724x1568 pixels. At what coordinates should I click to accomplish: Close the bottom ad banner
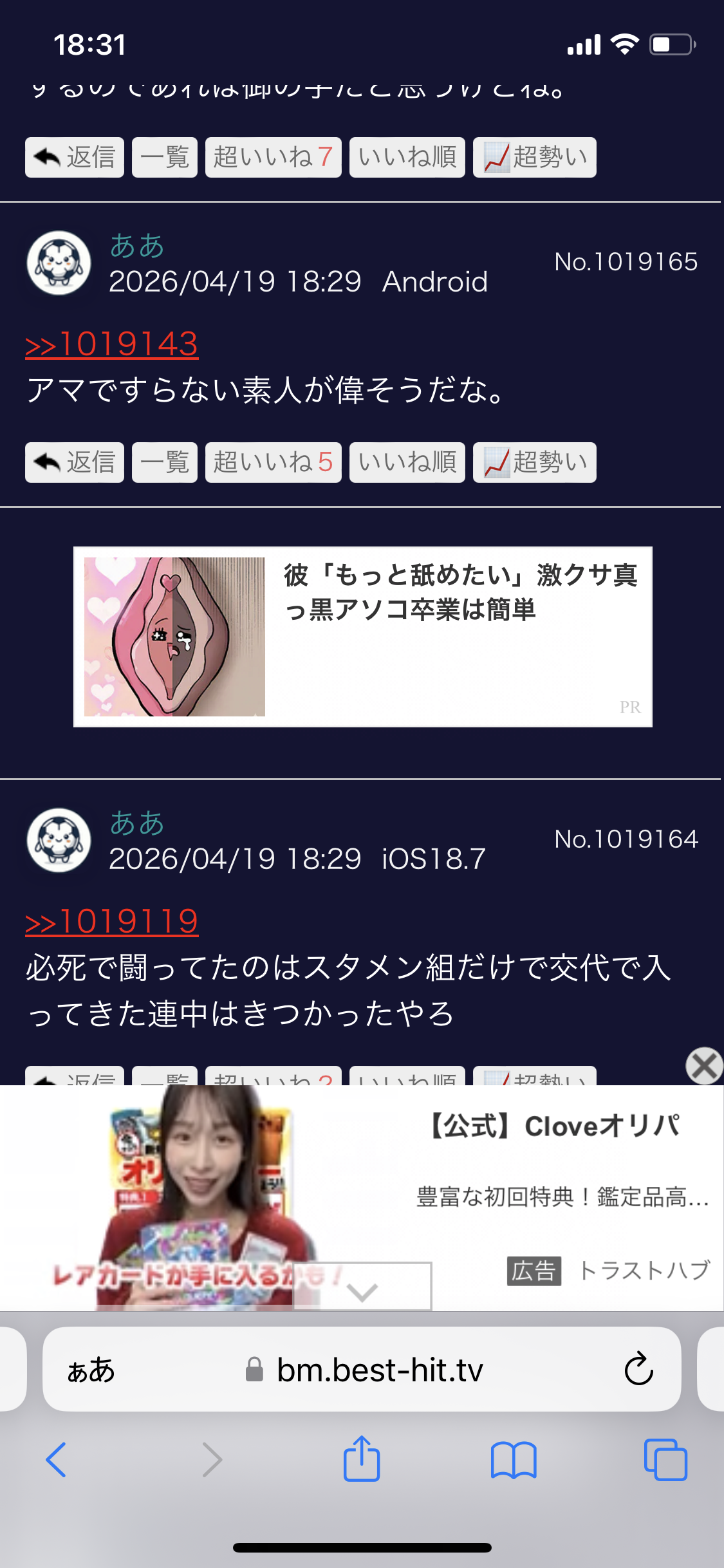704,1066
